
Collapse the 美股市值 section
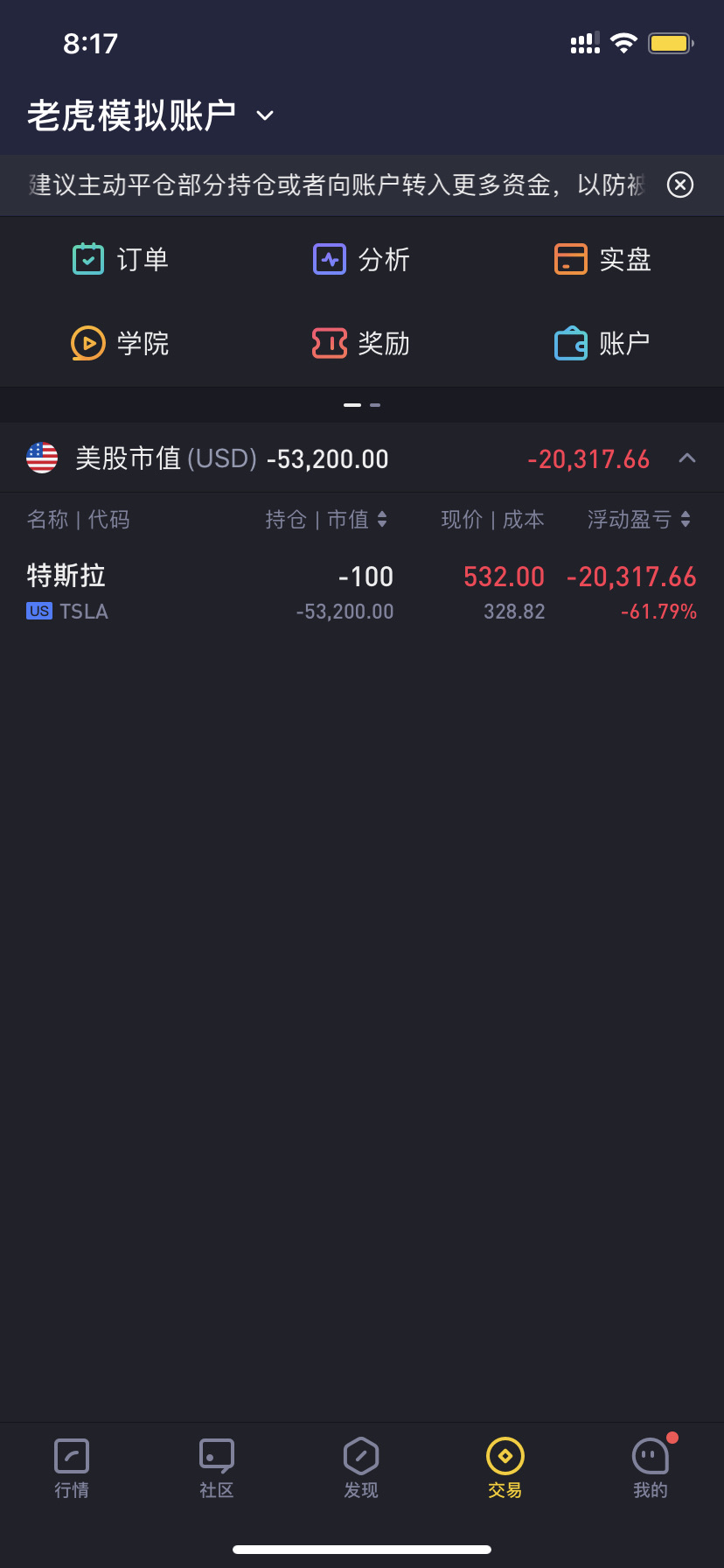(x=687, y=458)
